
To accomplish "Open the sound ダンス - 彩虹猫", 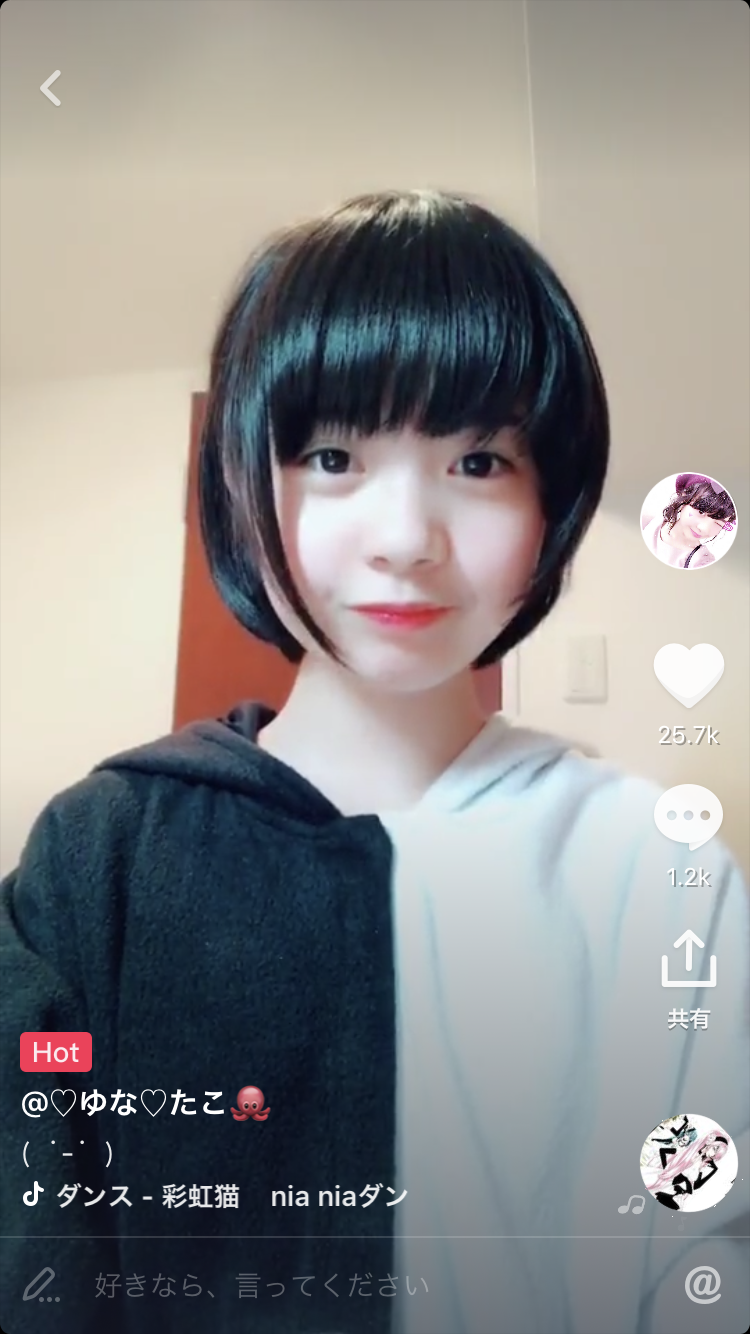I will 148,1196.
